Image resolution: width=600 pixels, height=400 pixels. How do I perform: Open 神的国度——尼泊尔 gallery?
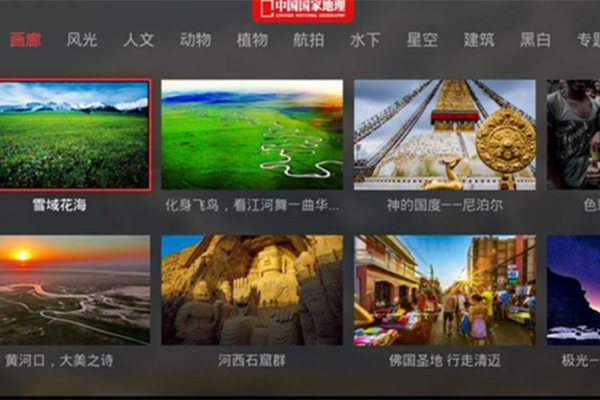[x=444, y=135]
